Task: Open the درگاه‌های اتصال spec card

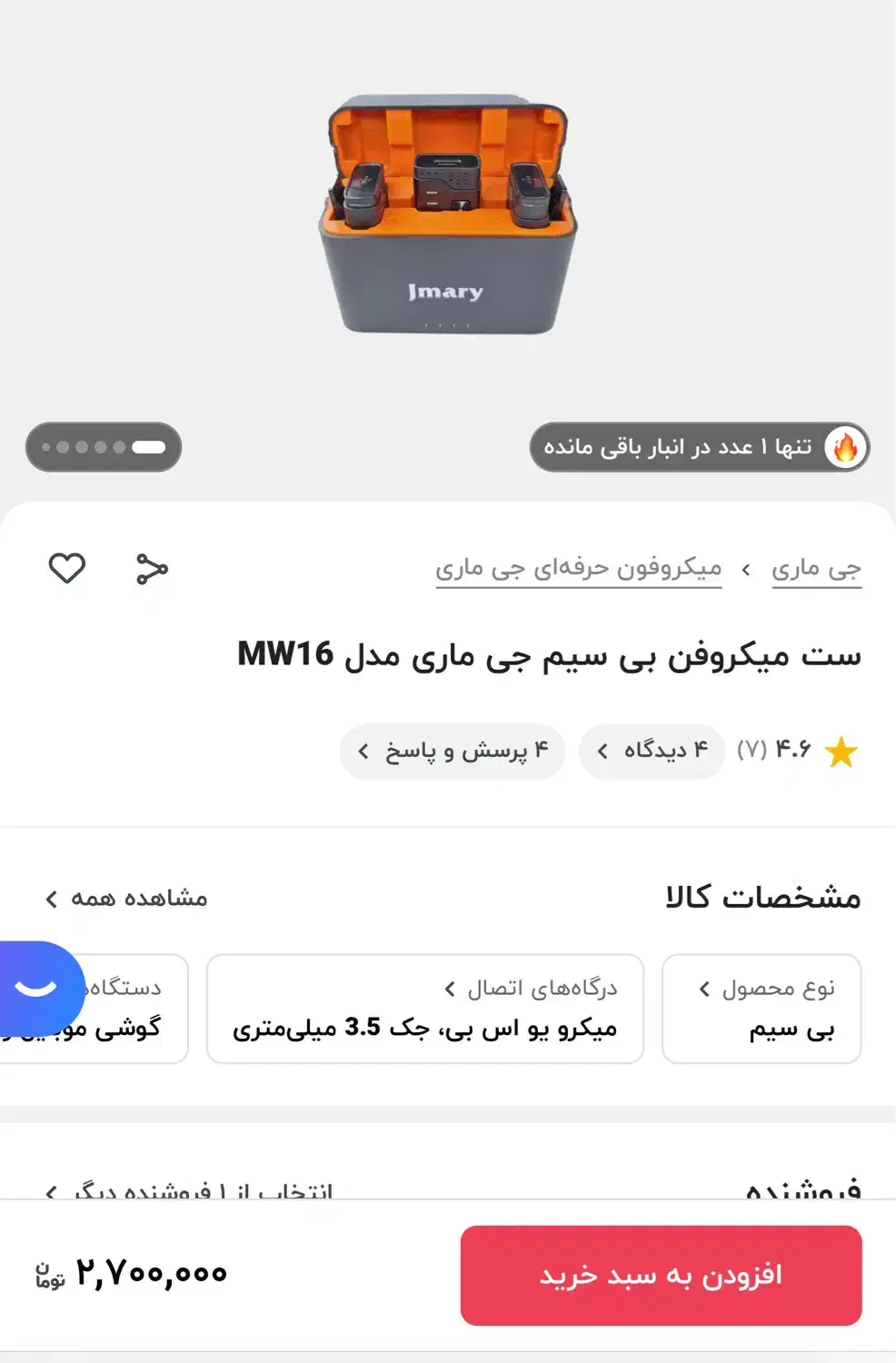Action: tap(425, 1009)
